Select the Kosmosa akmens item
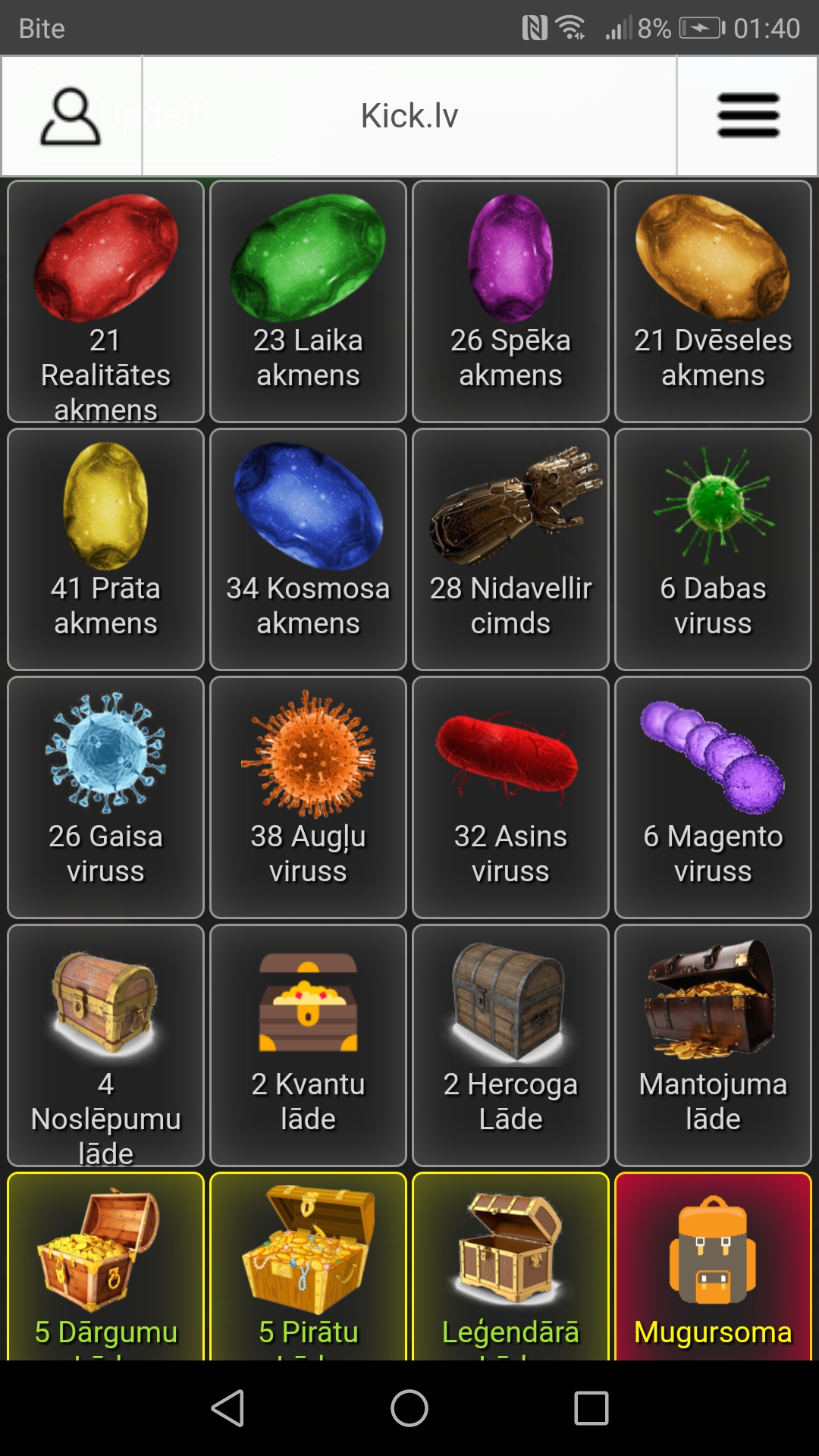 (308, 549)
